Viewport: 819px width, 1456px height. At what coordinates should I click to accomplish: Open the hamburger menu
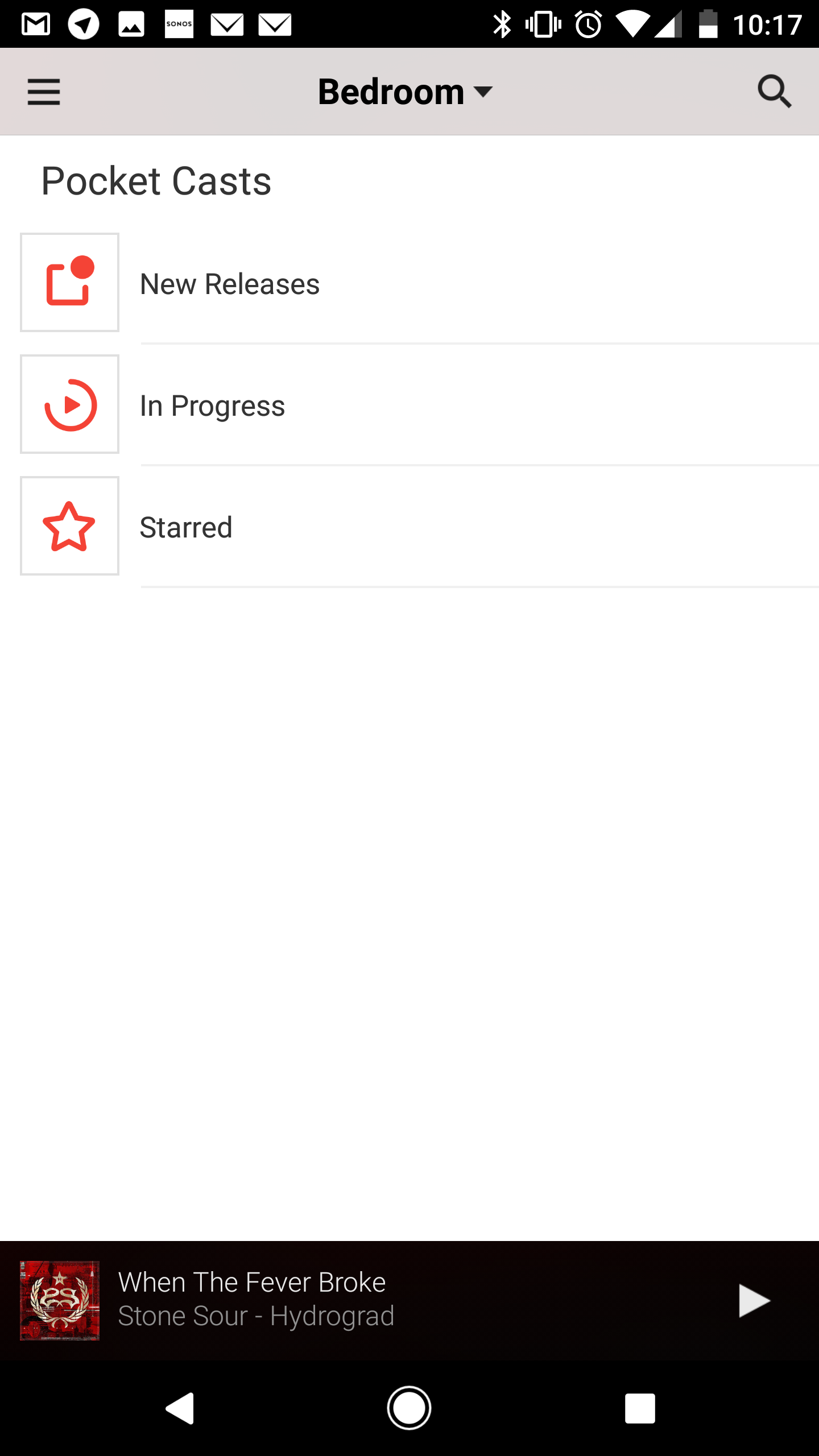pos(44,92)
